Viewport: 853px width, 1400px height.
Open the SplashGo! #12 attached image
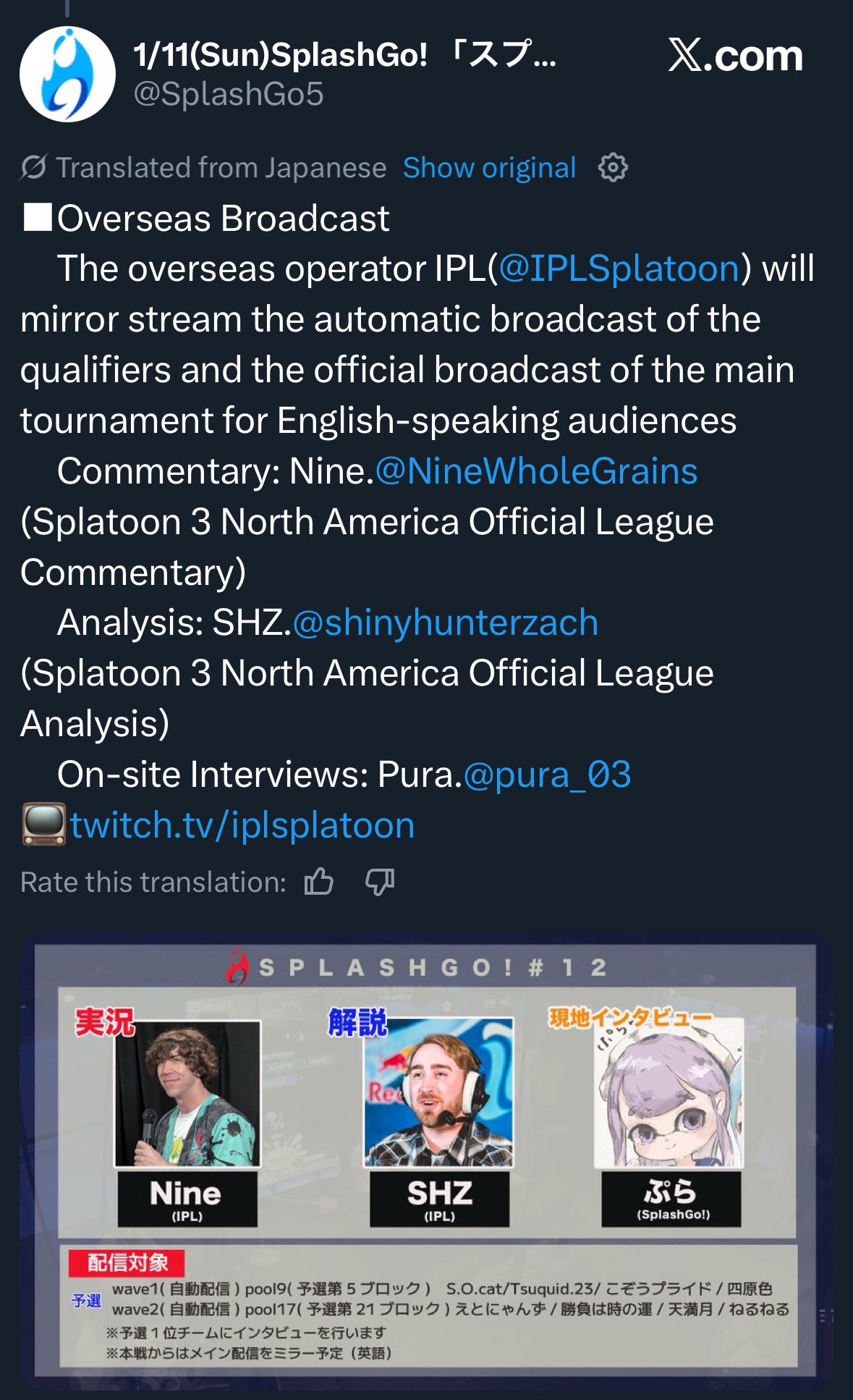[x=426, y=1158]
